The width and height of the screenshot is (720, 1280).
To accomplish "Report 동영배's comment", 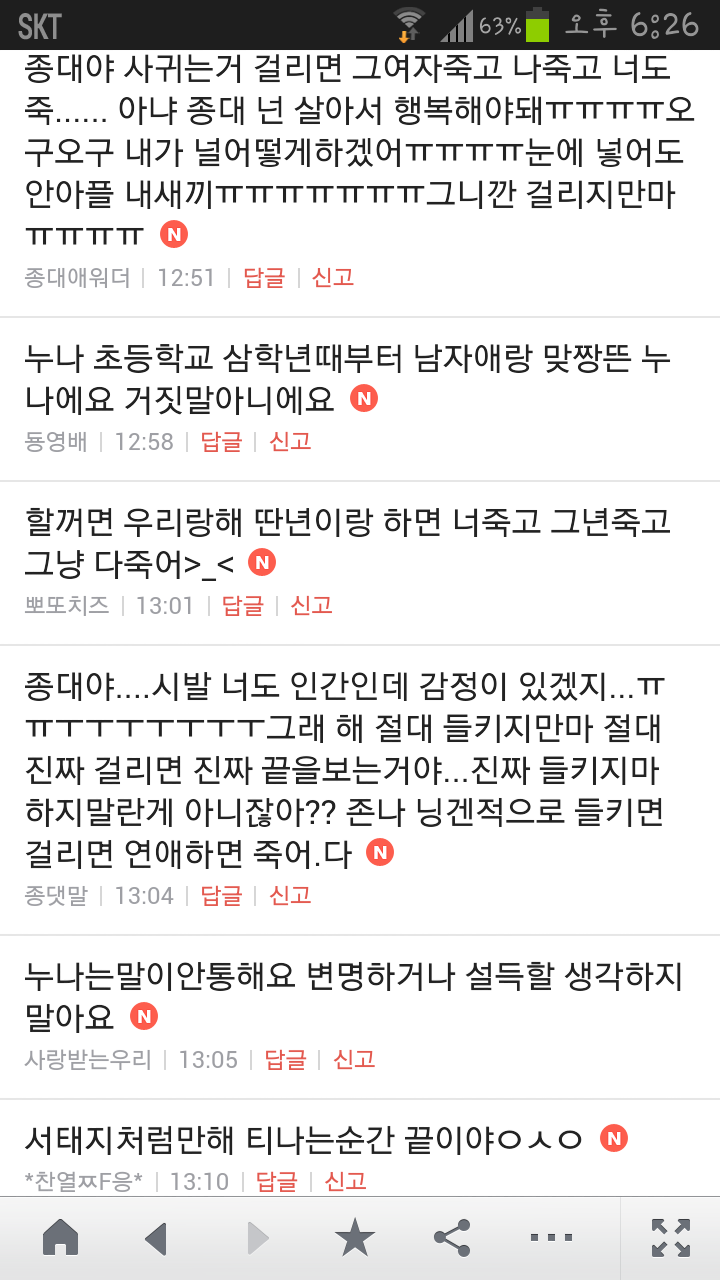I will pos(290,441).
